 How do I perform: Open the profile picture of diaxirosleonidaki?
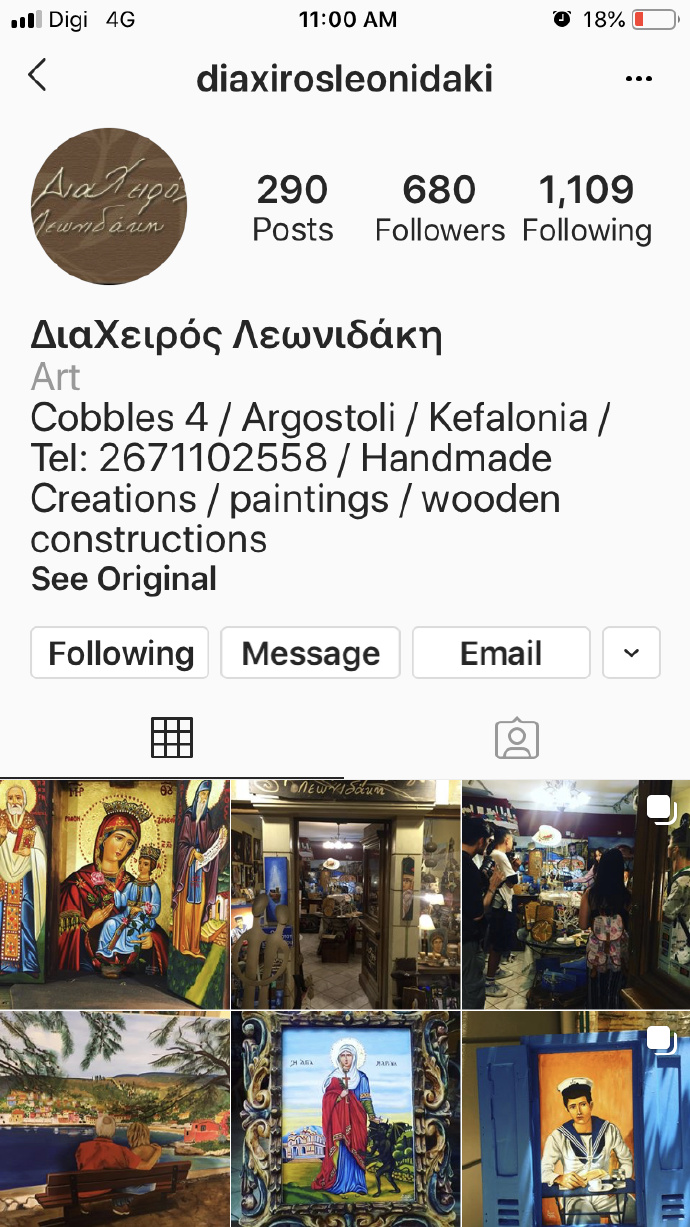(x=109, y=205)
